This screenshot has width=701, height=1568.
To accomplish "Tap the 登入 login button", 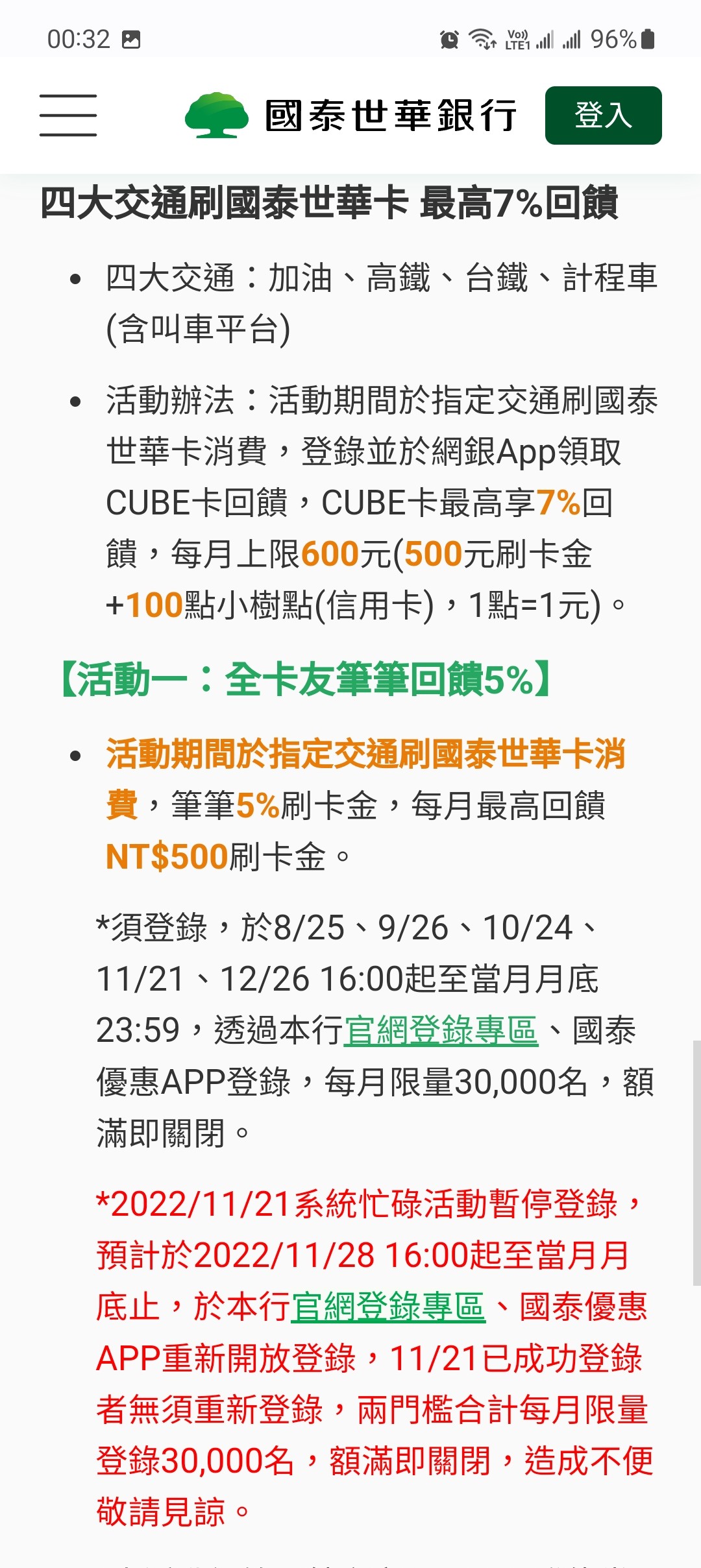I will tap(603, 115).
